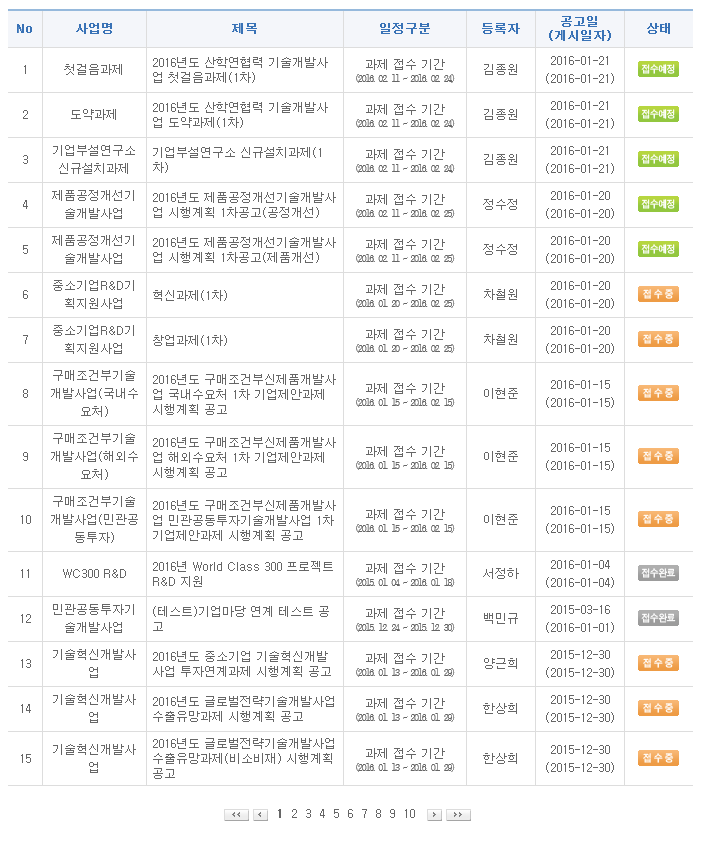Open the 기업마당 연계 테스트 공고
The height and width of the screenshot is (843, 702).
point(244,619)
